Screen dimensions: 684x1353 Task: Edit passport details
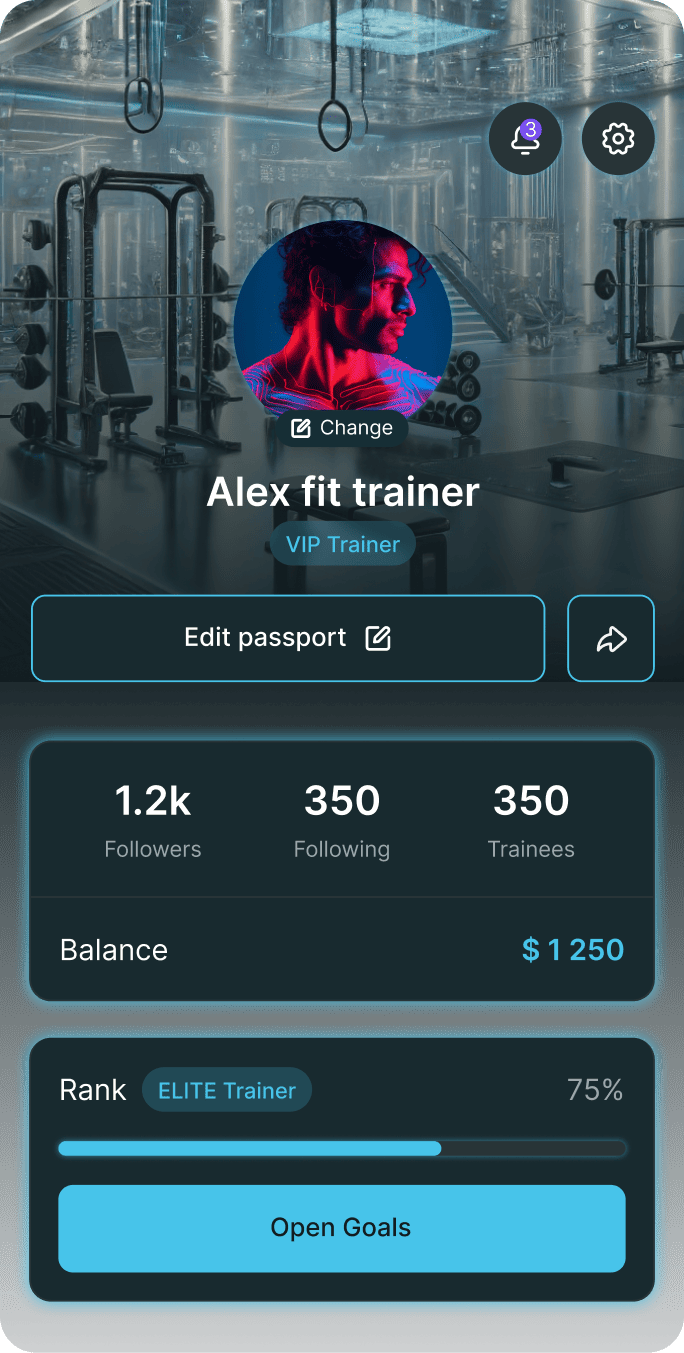[x=288, y=638]
